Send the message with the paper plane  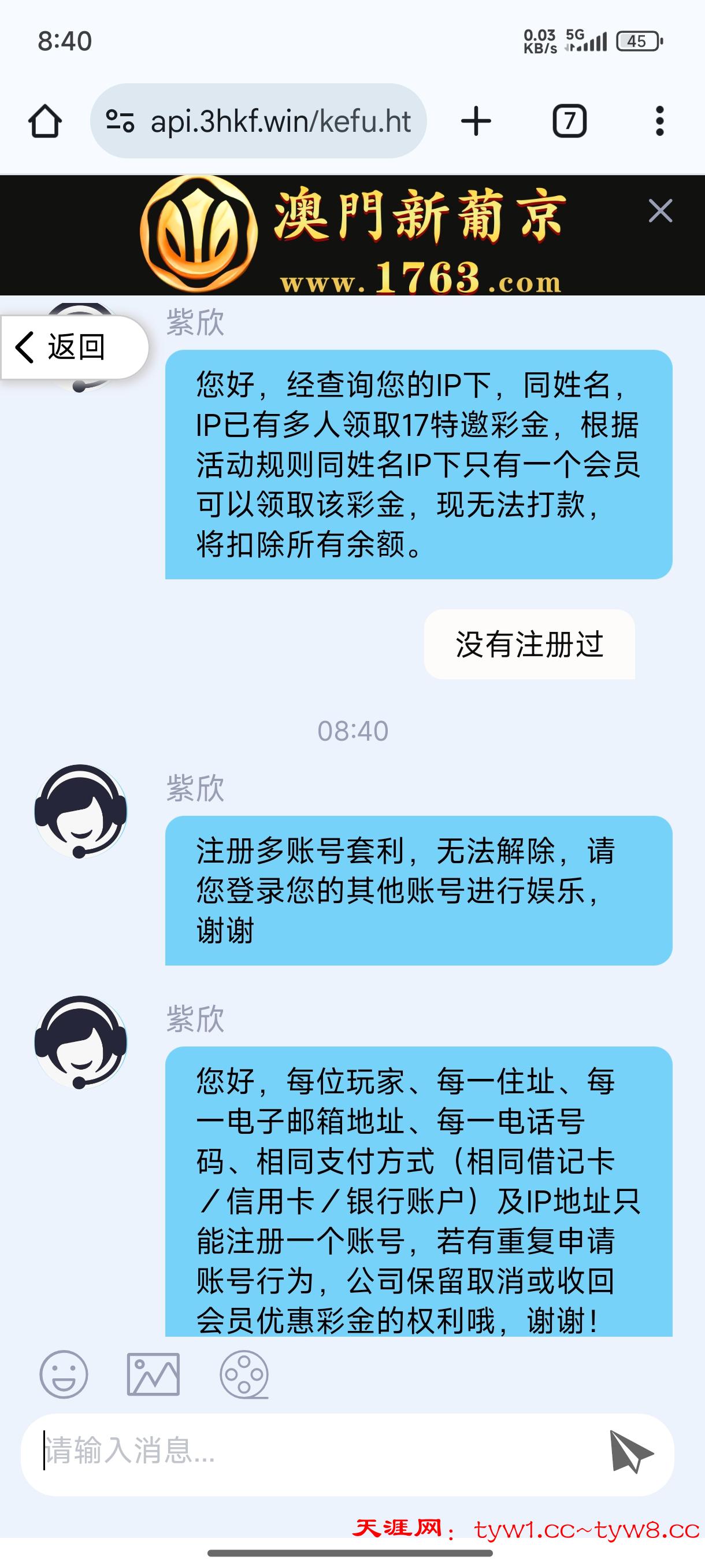631,1452
